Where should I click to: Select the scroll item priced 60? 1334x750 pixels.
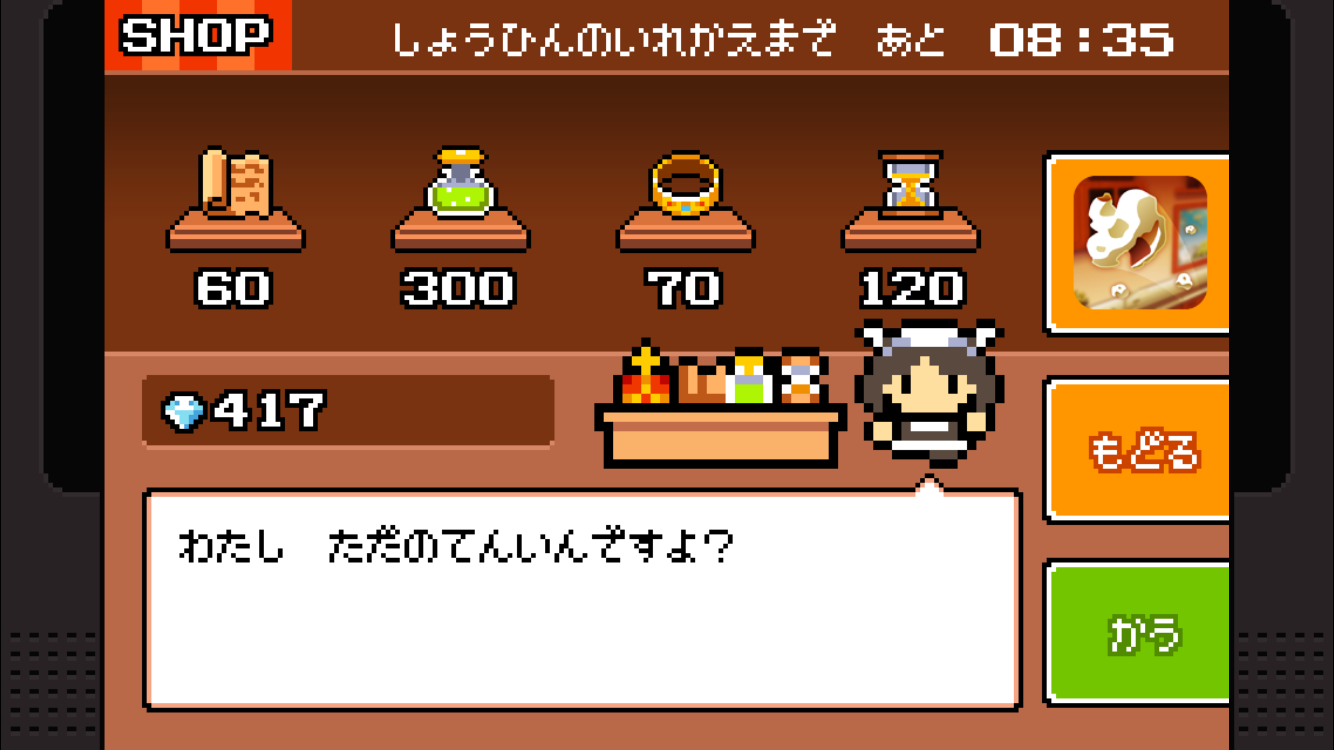(x=236, y=186)
